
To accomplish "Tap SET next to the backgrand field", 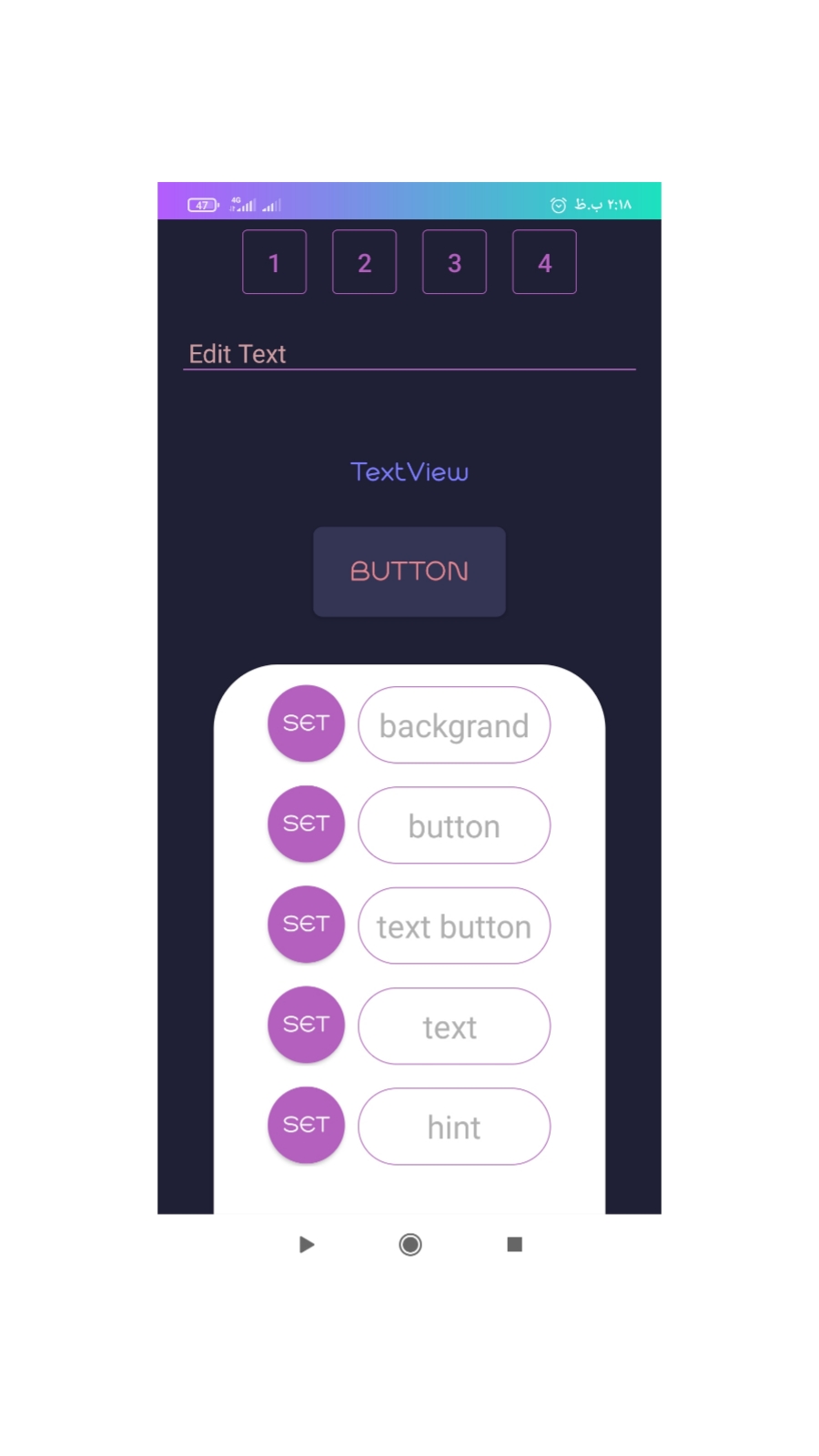I will [306, 723].
